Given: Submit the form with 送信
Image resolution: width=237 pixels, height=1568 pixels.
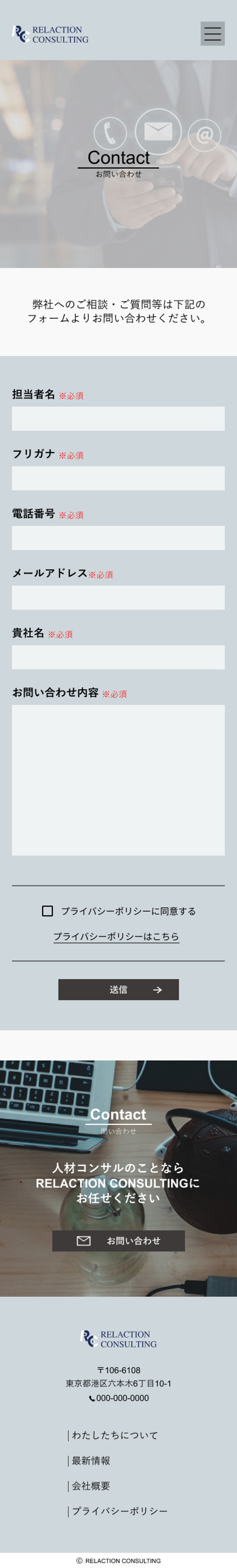Looking at the screenshot, I should [118, 990].
